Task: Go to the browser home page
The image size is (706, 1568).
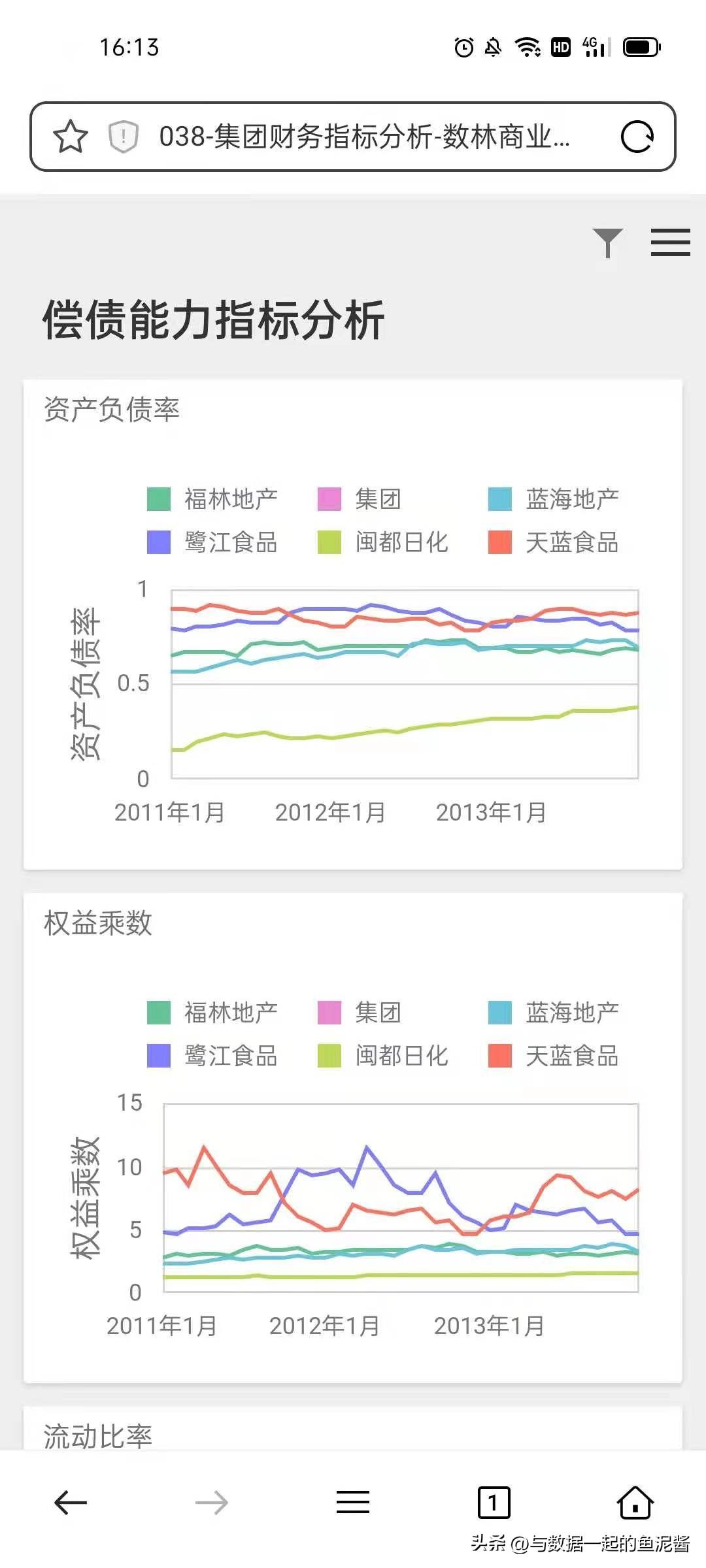Action: point(635,1503)
